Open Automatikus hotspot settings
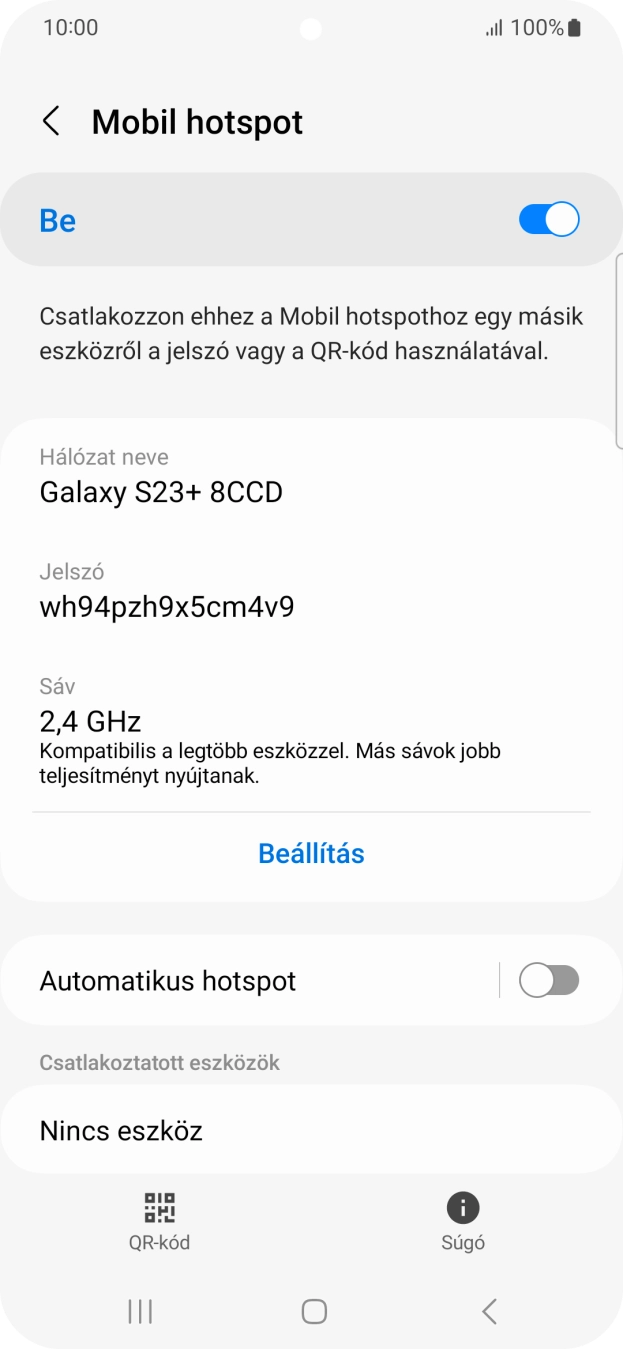 pos(250,981)
